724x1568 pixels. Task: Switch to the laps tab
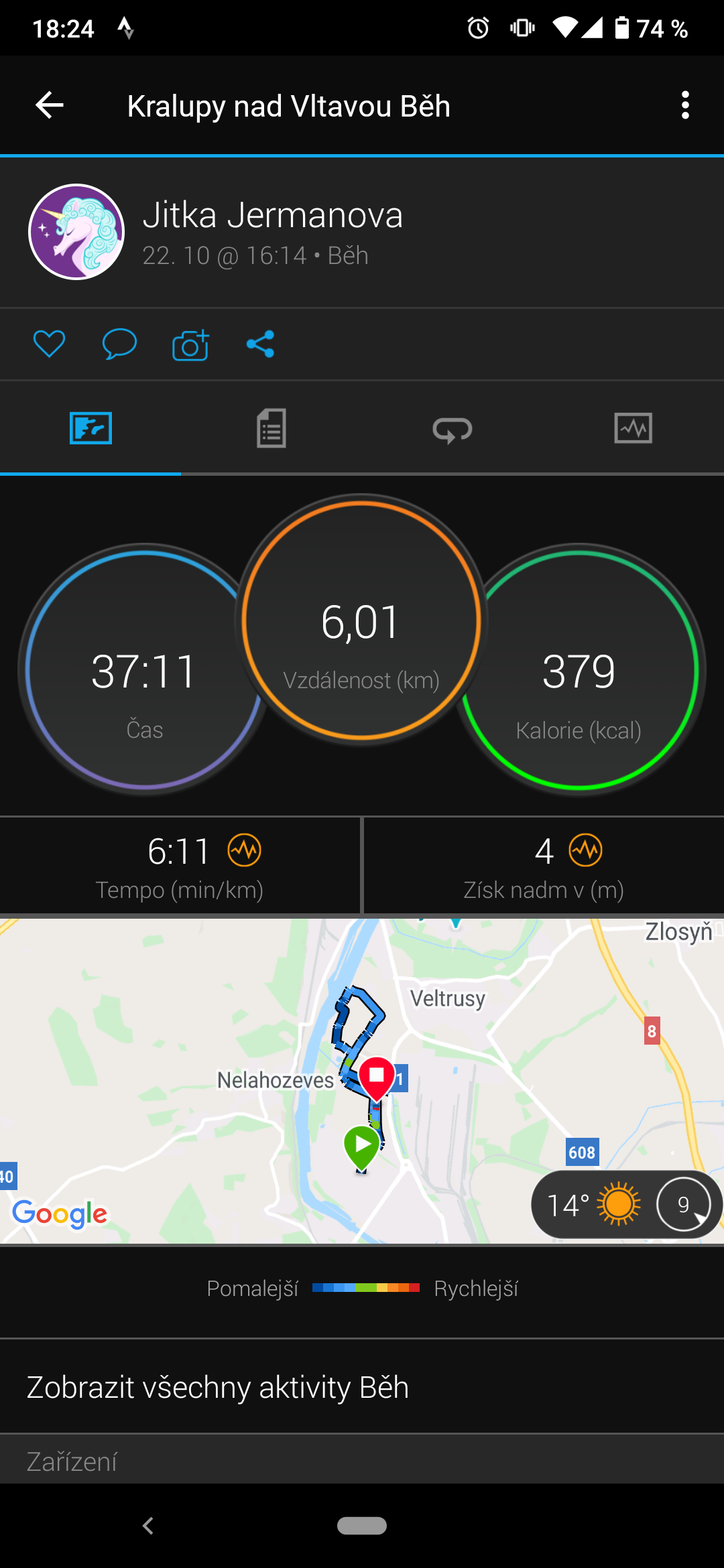click(x=452, y=429)
